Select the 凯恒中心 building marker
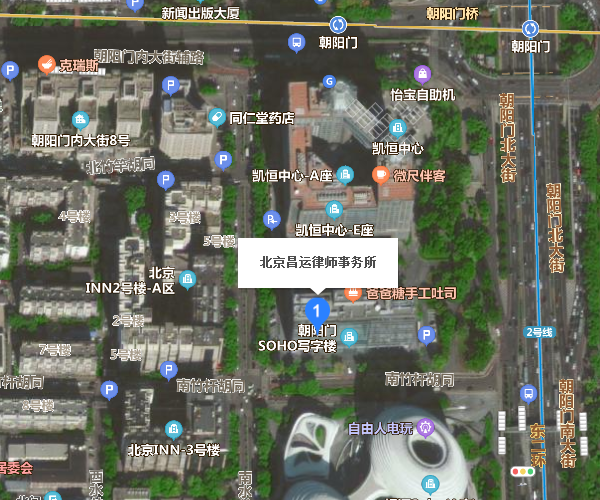 [x=398, y=128]
